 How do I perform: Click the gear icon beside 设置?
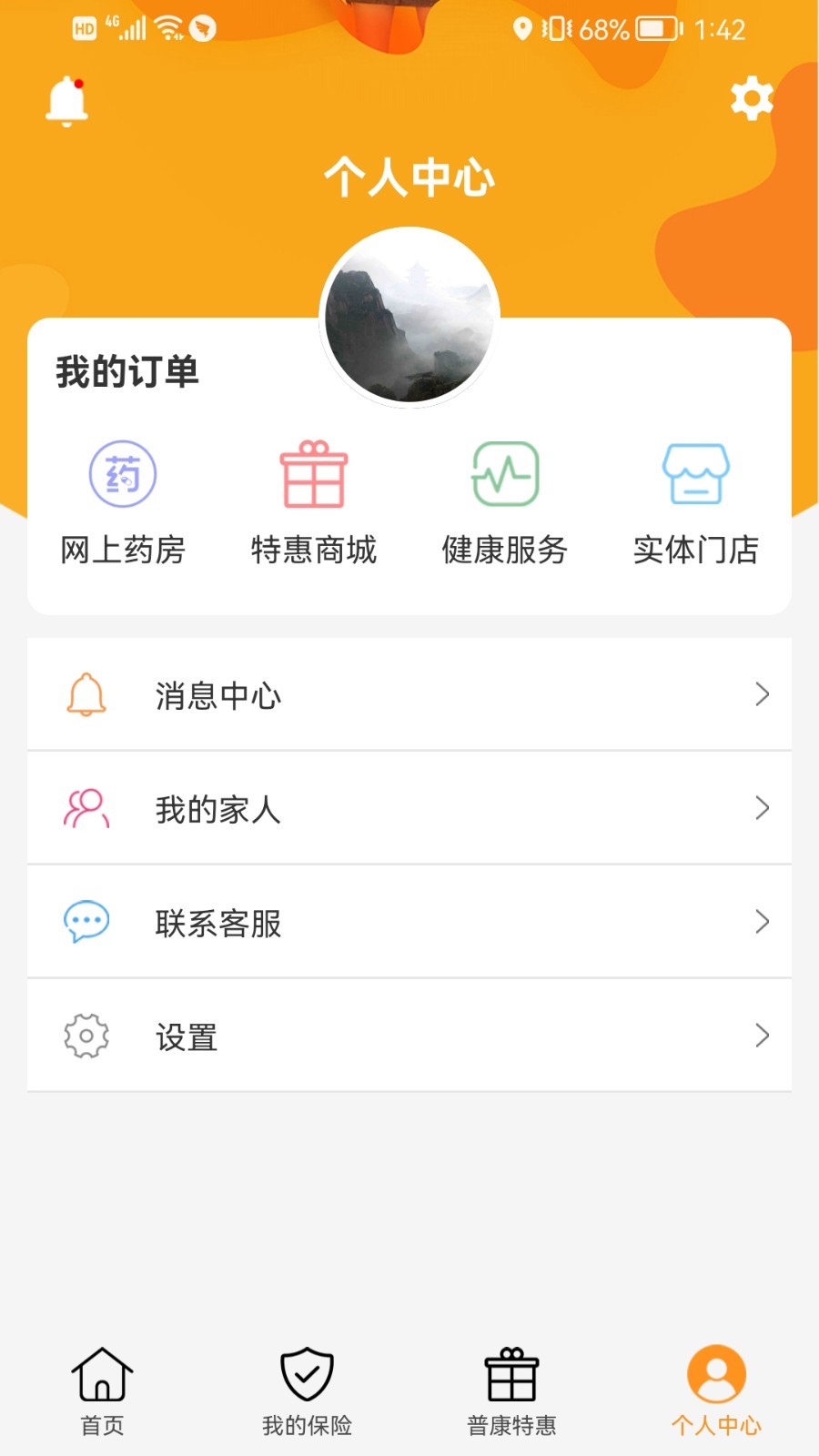[x=86, y=1036]
